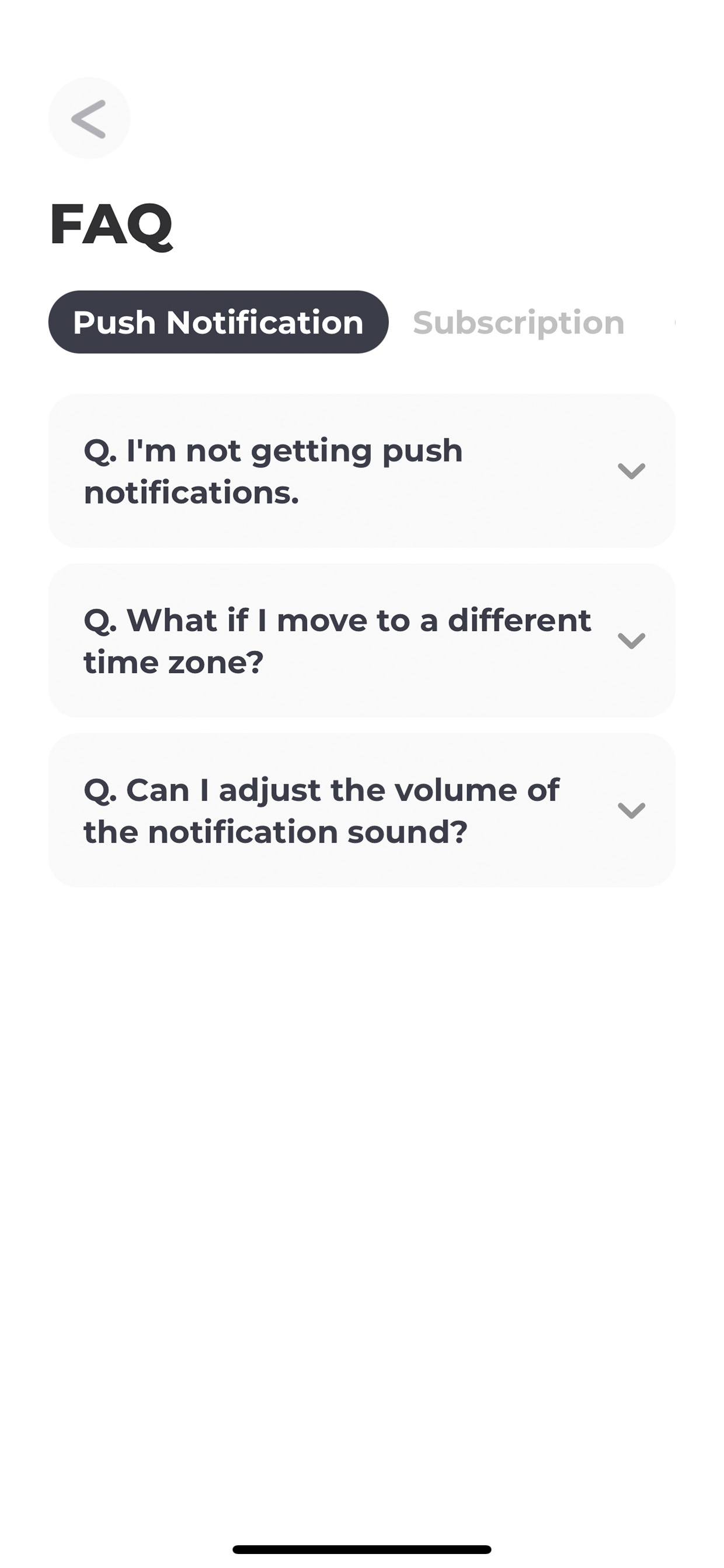This screenshot has width=724, height=1568.
Task: Switch to the Subscription tab
Action: (x=518, y=322)
